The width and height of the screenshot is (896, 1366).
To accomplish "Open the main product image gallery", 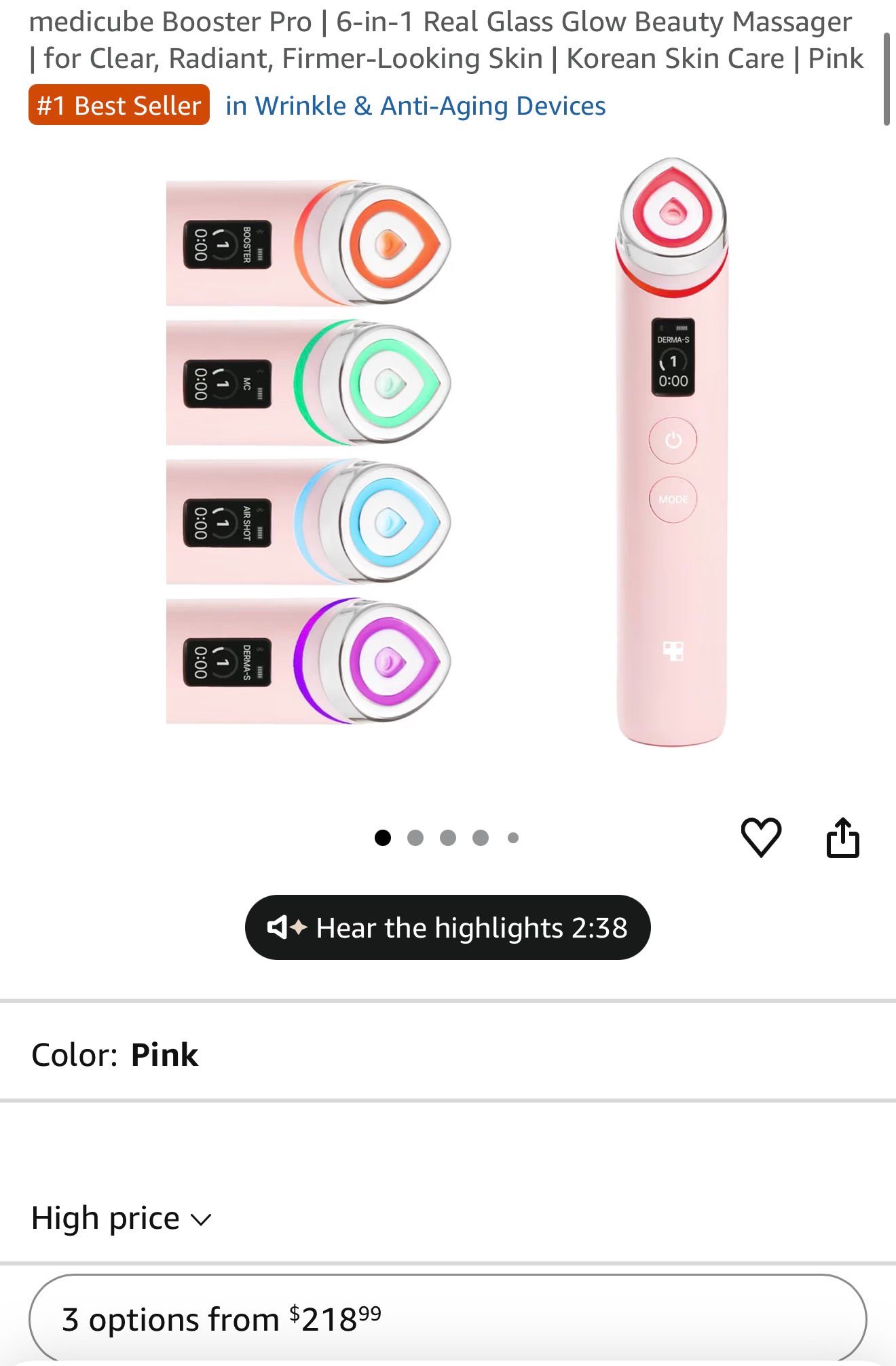I will [x=447, y=451].
